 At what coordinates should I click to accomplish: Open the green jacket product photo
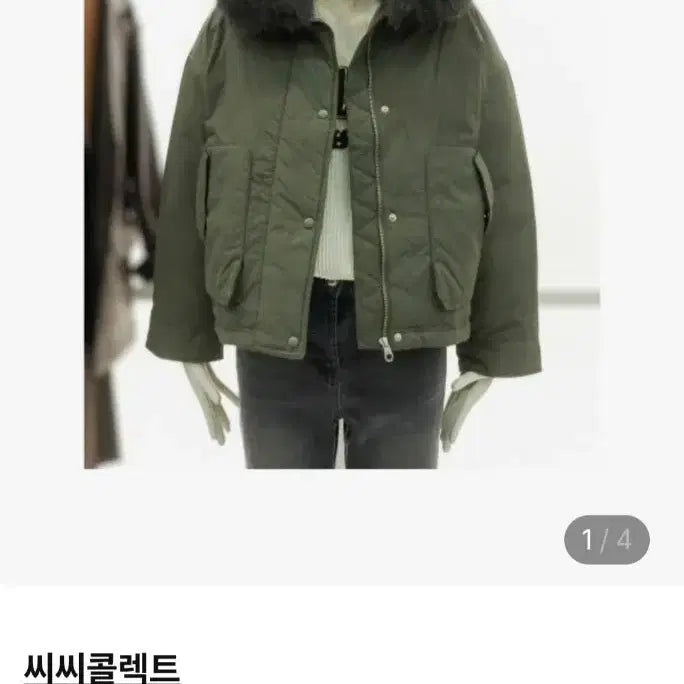click(342, 233)
